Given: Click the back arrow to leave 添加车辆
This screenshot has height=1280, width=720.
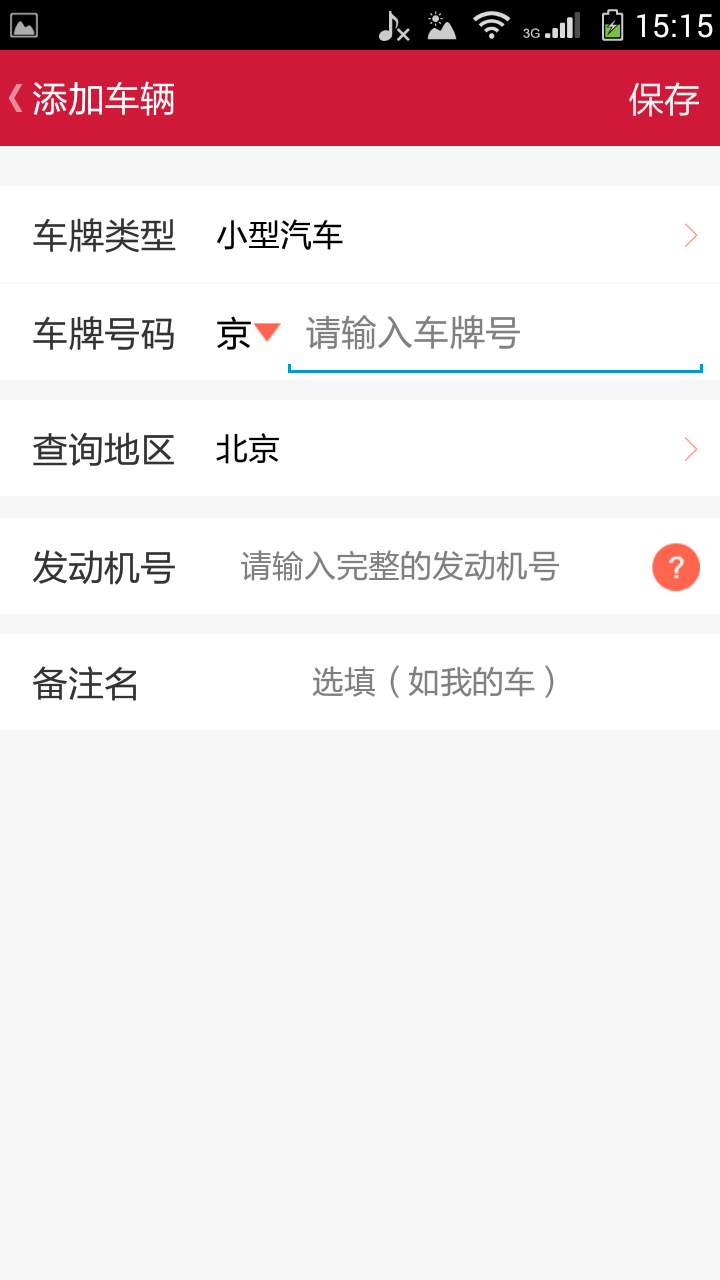Looking at the screenshot, I should pyautogui.click(x=15, y=99).
